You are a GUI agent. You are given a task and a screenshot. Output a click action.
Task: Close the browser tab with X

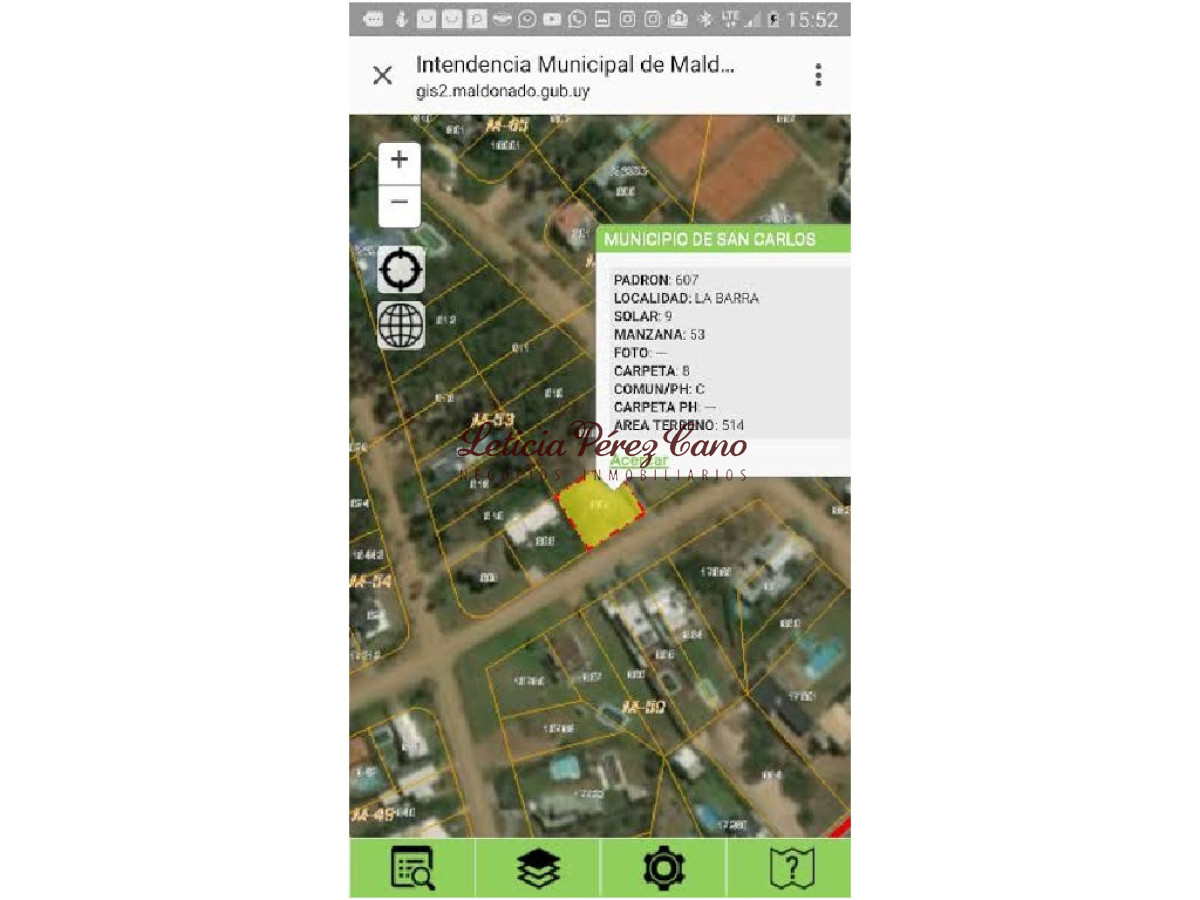coord(382,75)
